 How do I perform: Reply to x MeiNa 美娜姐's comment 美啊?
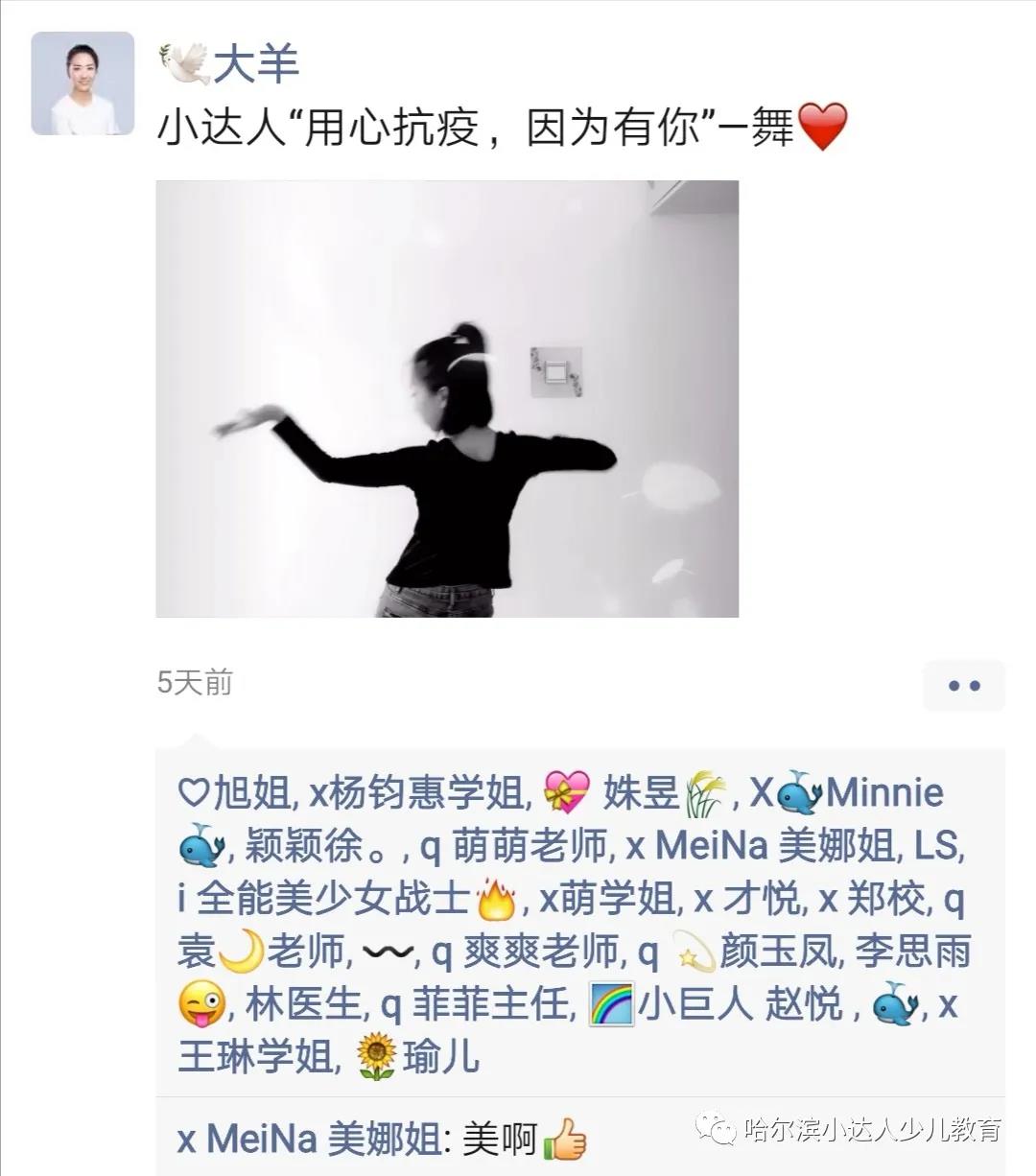click(x=499, y=1140)
